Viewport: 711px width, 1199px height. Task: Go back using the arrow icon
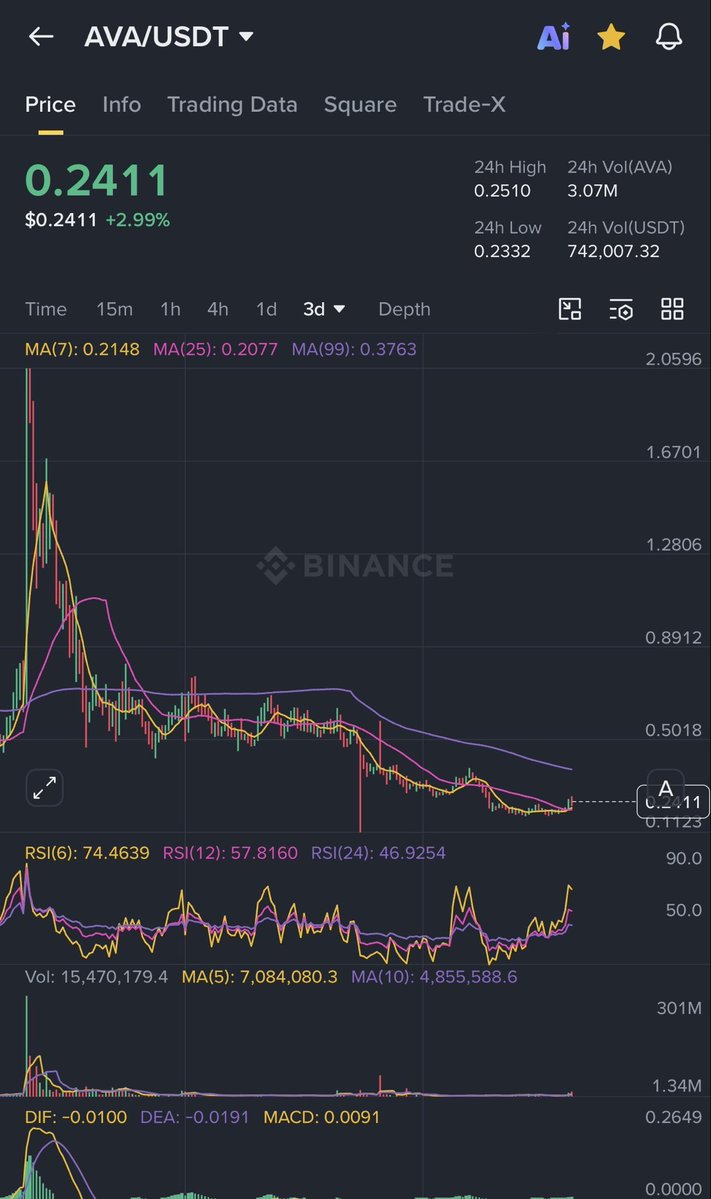[41, 37]
